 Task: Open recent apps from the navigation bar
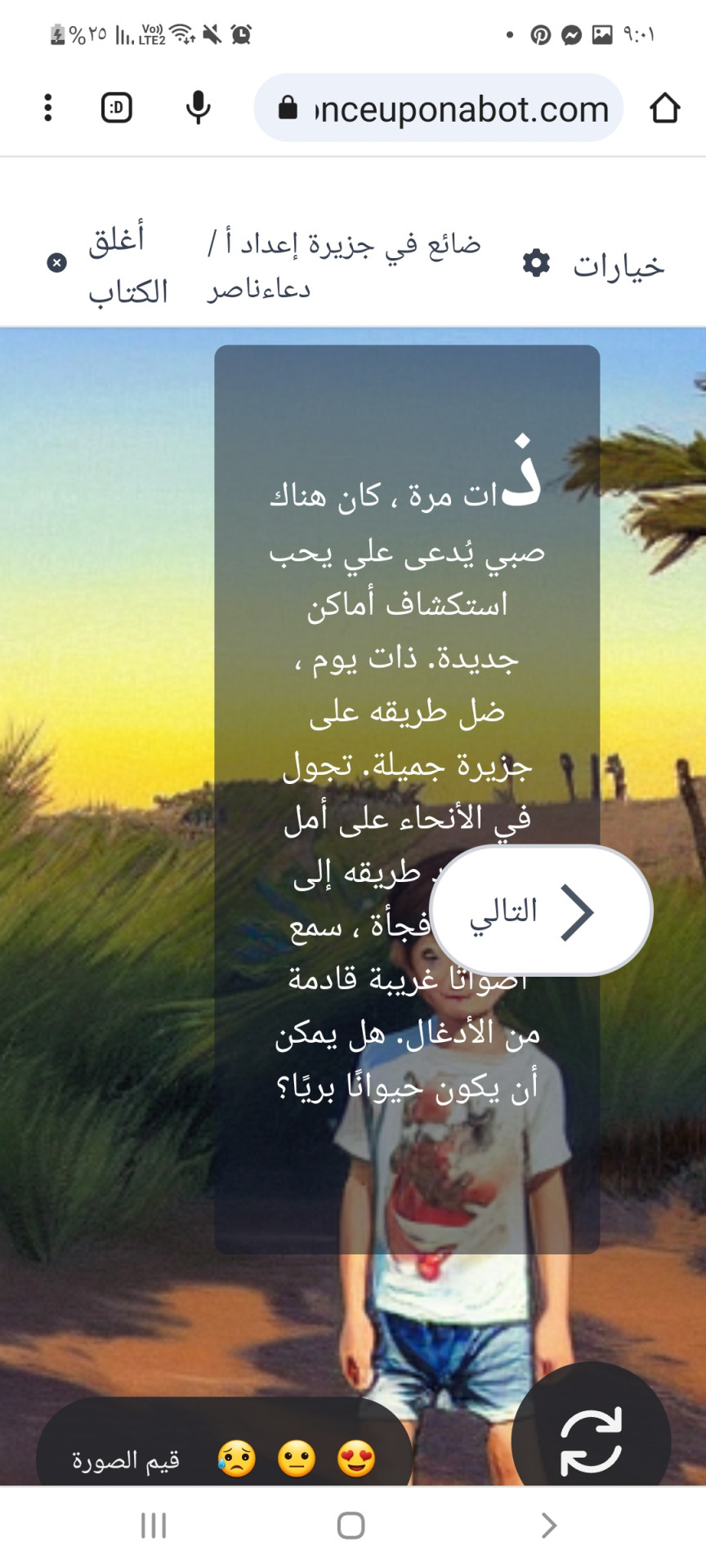(x=154, y=1526)
